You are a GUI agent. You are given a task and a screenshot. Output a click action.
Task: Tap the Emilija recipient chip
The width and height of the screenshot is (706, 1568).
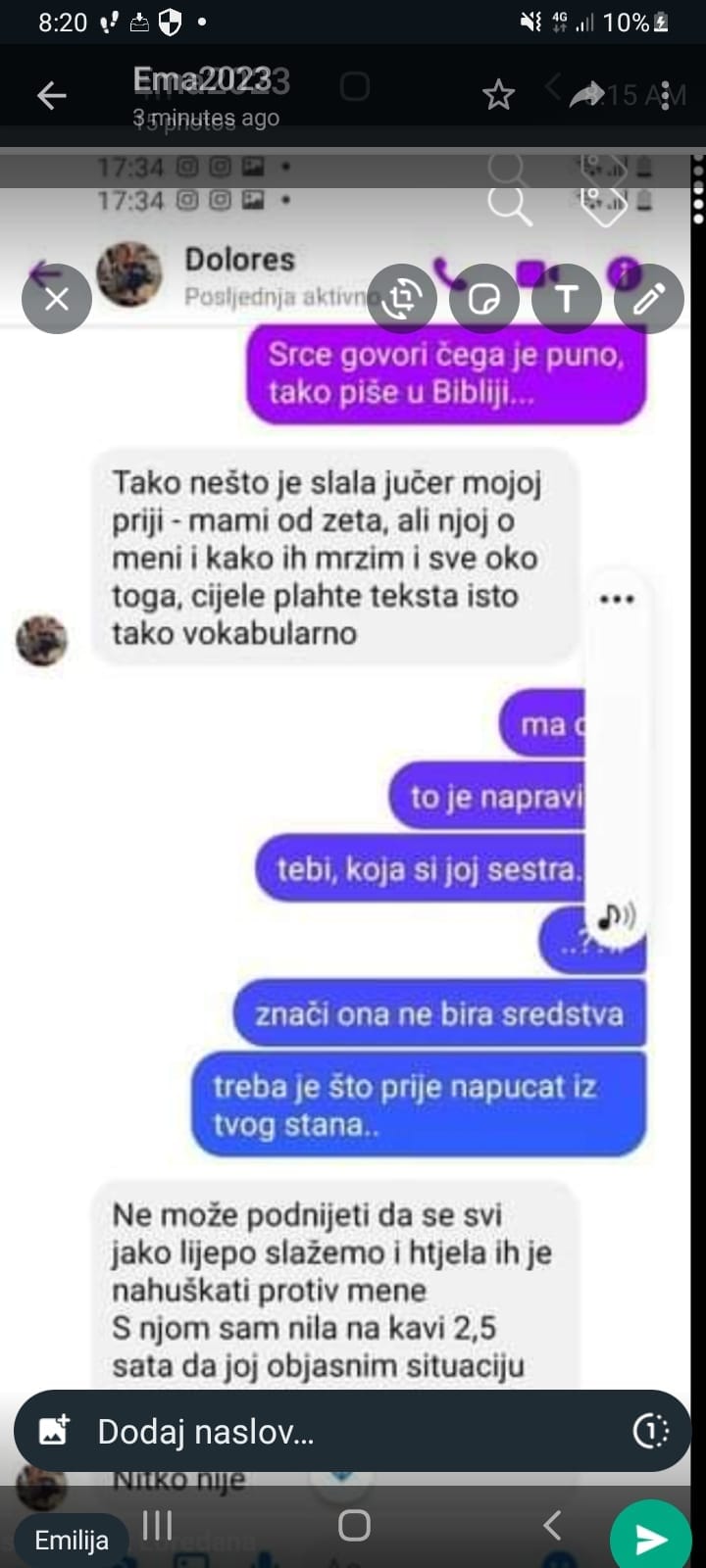(72, 1541)
